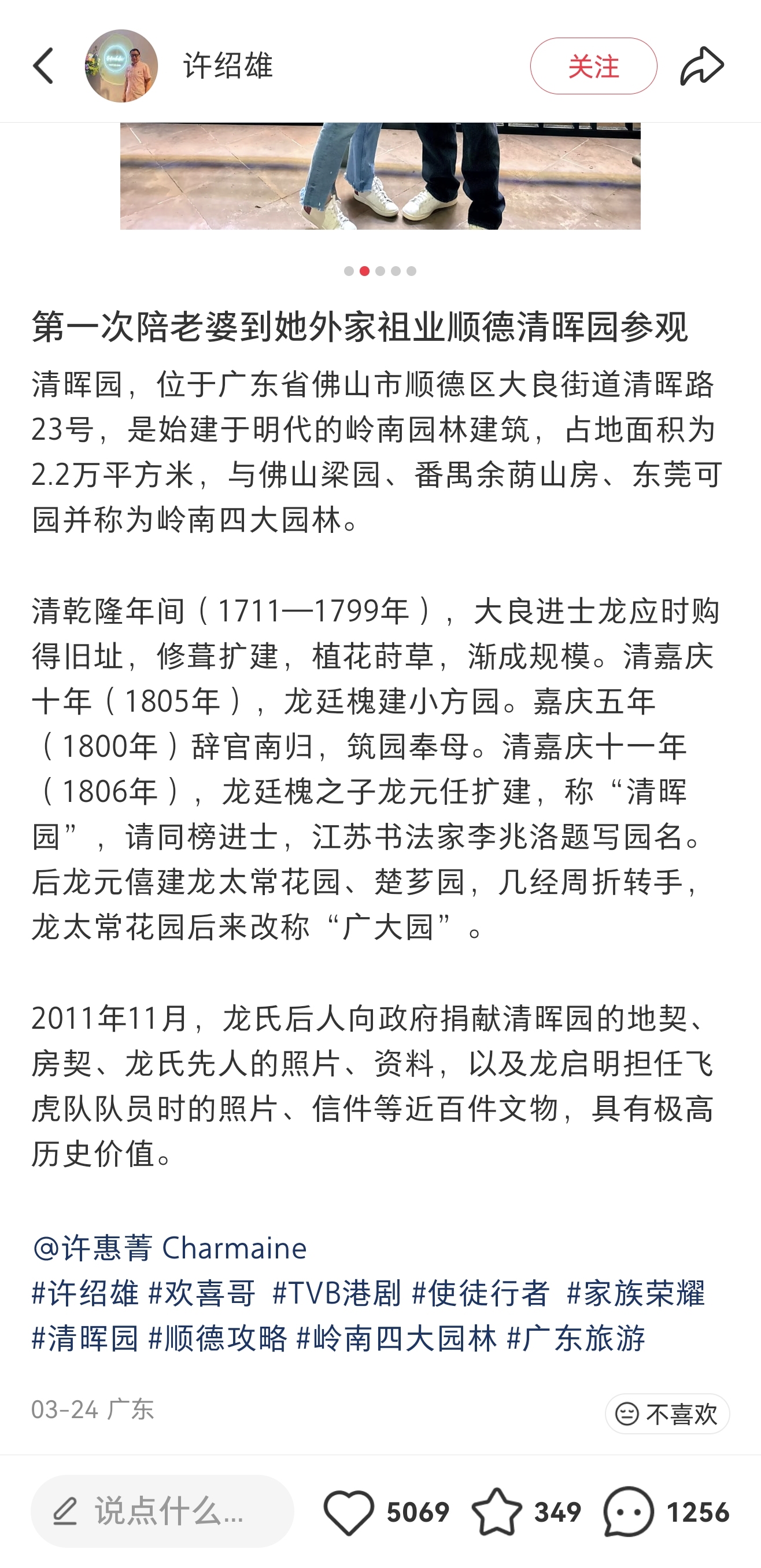Screen dimensions: 761x1568
Task: Open hashtag #家族荣耀
Action: (635, 1294)
